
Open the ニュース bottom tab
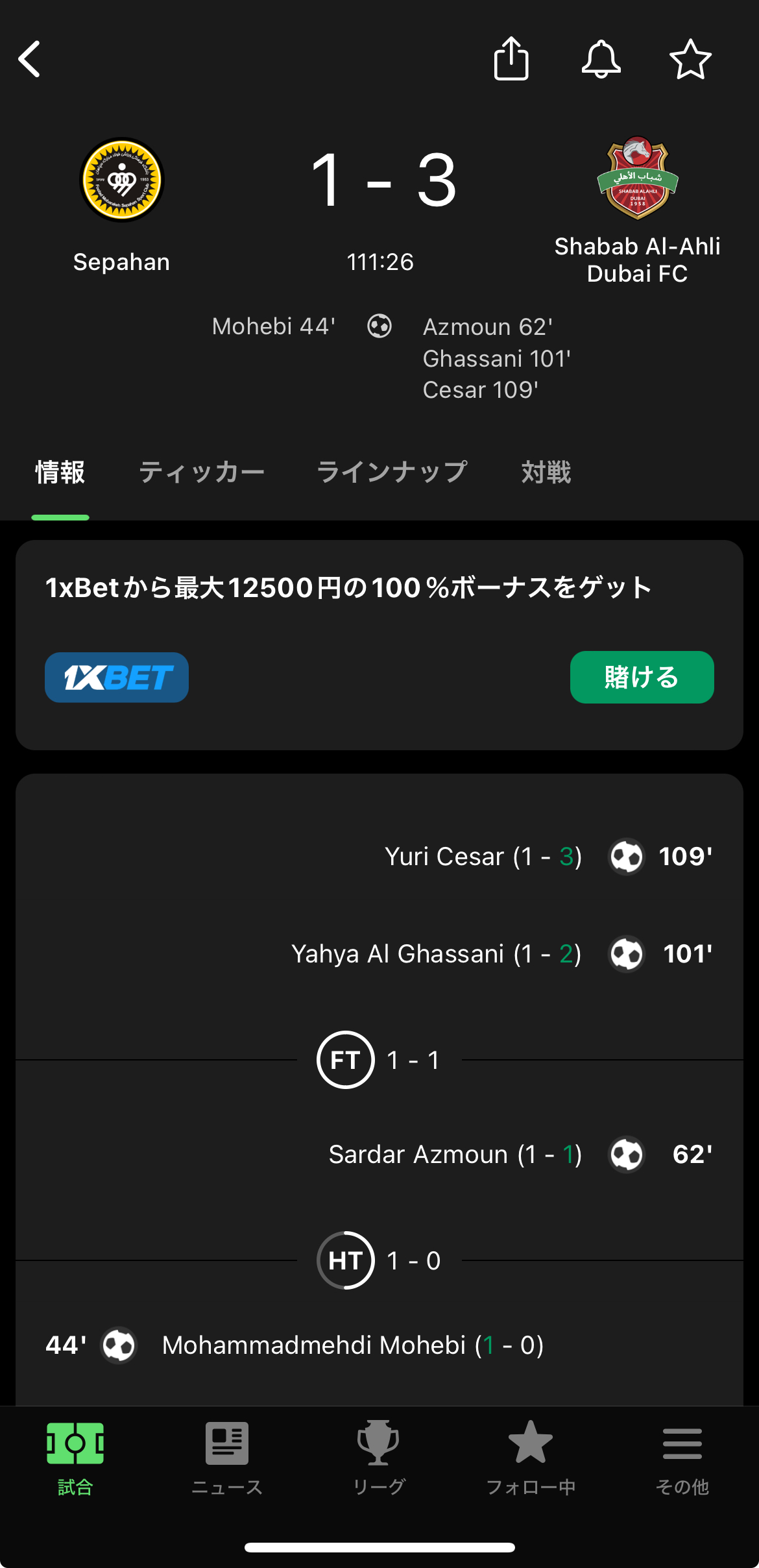click(x=227, y=1457)
